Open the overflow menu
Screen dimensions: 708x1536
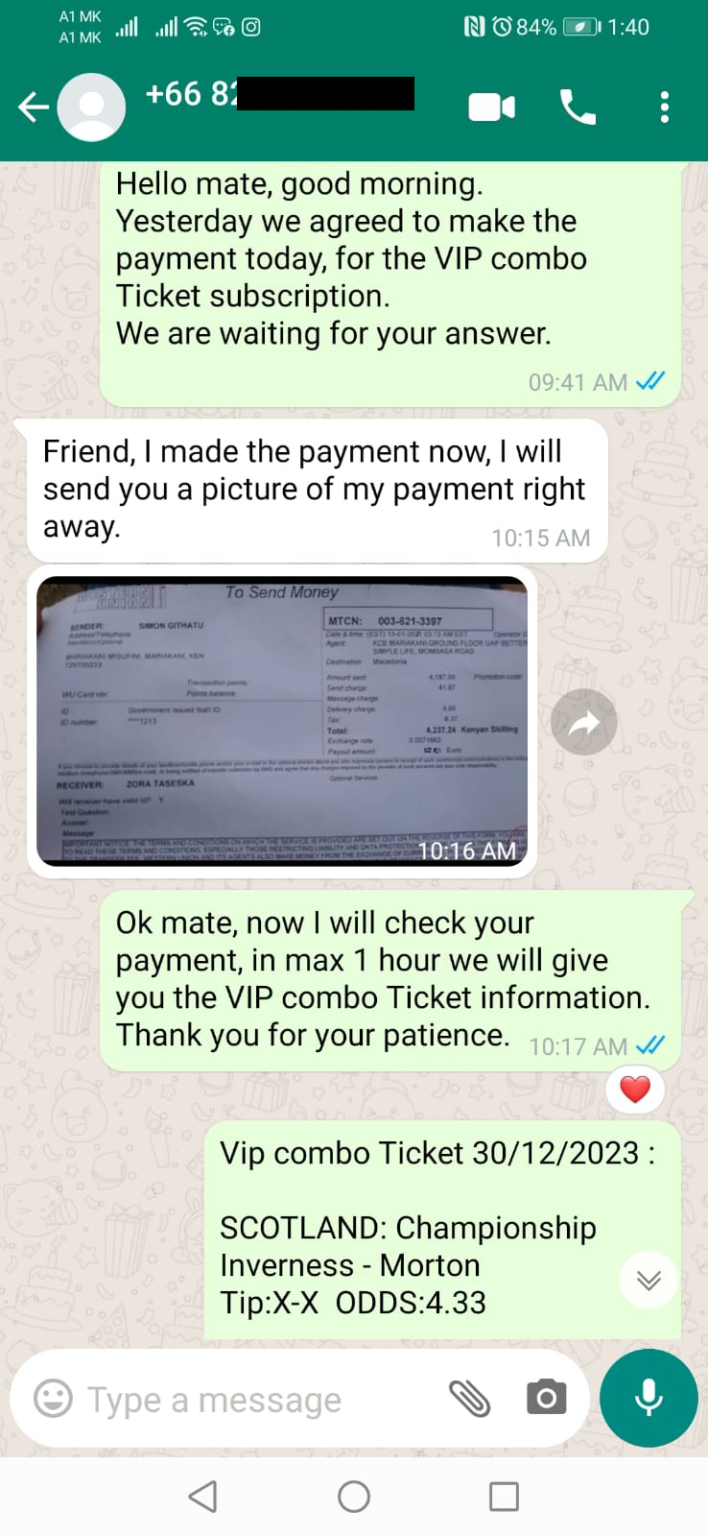click(x=664, y=107)
